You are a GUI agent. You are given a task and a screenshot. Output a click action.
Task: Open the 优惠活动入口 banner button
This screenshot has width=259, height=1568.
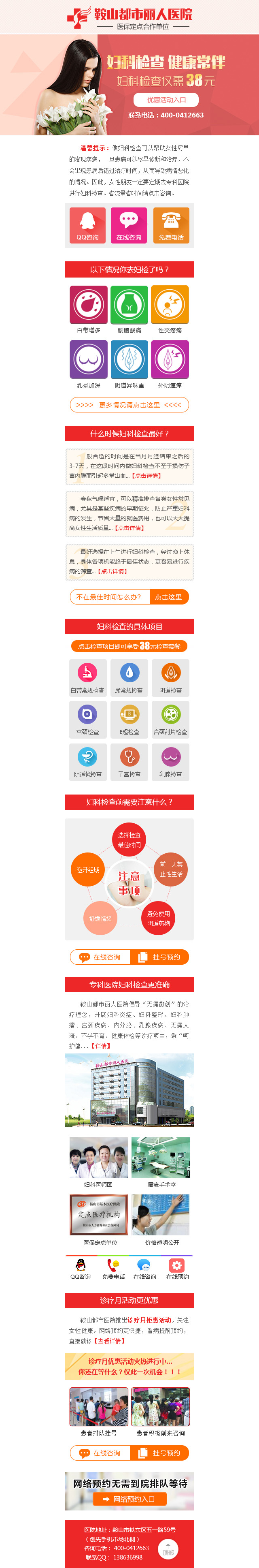tap(166, 100)
